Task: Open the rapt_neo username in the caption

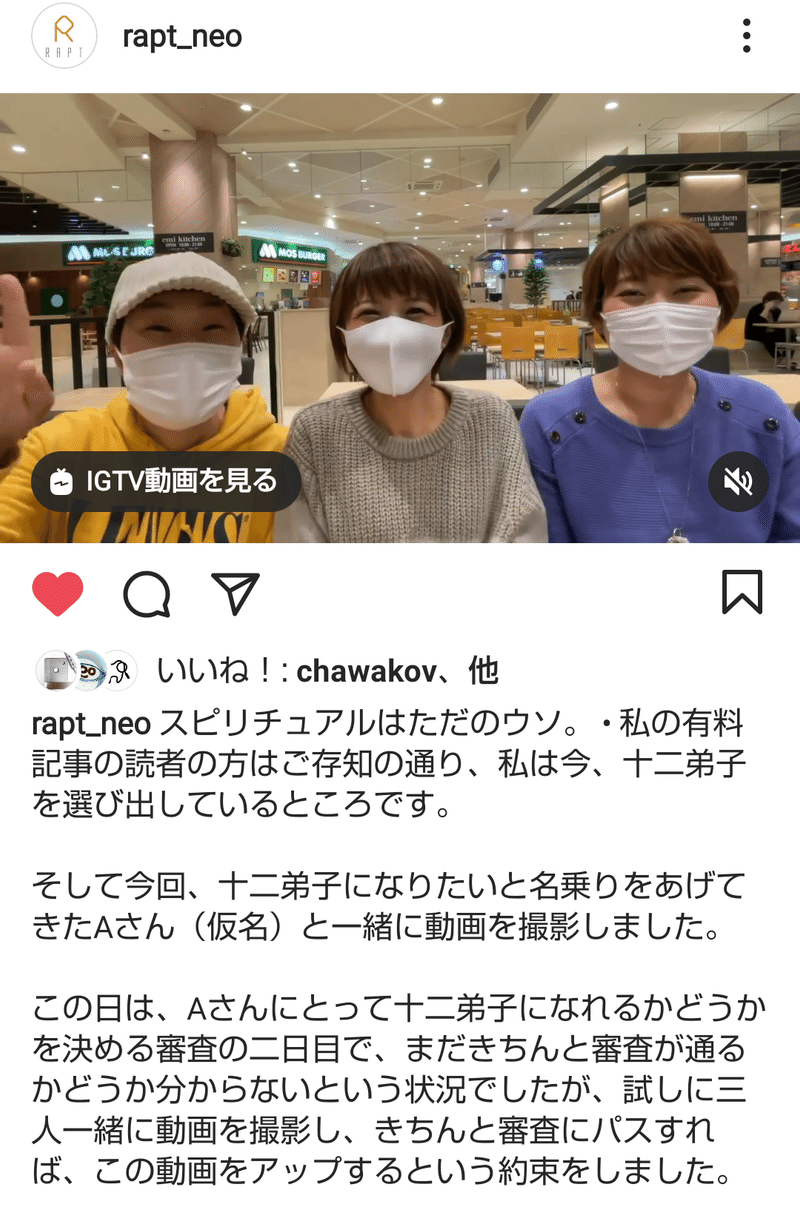Action: 91,723
